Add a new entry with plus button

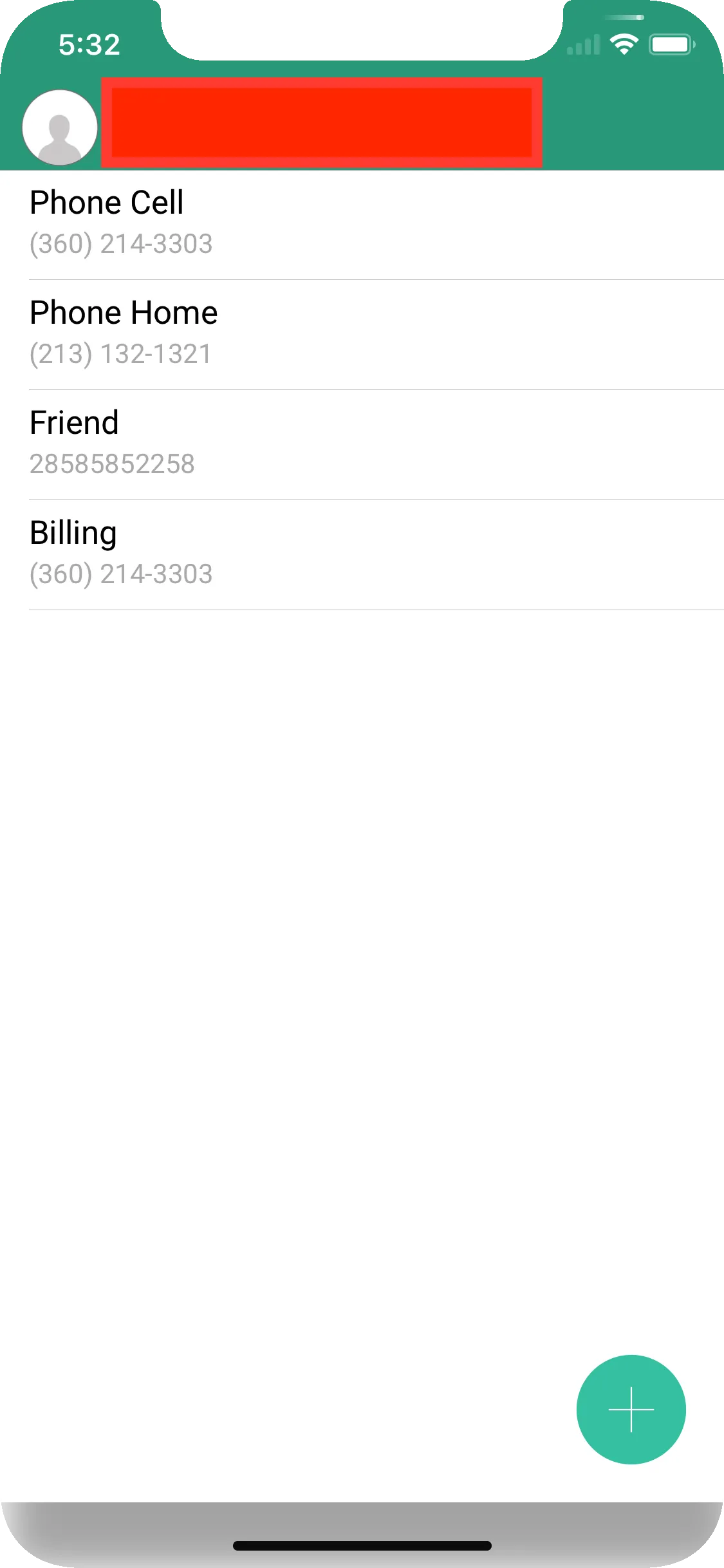coord(631,1409)
